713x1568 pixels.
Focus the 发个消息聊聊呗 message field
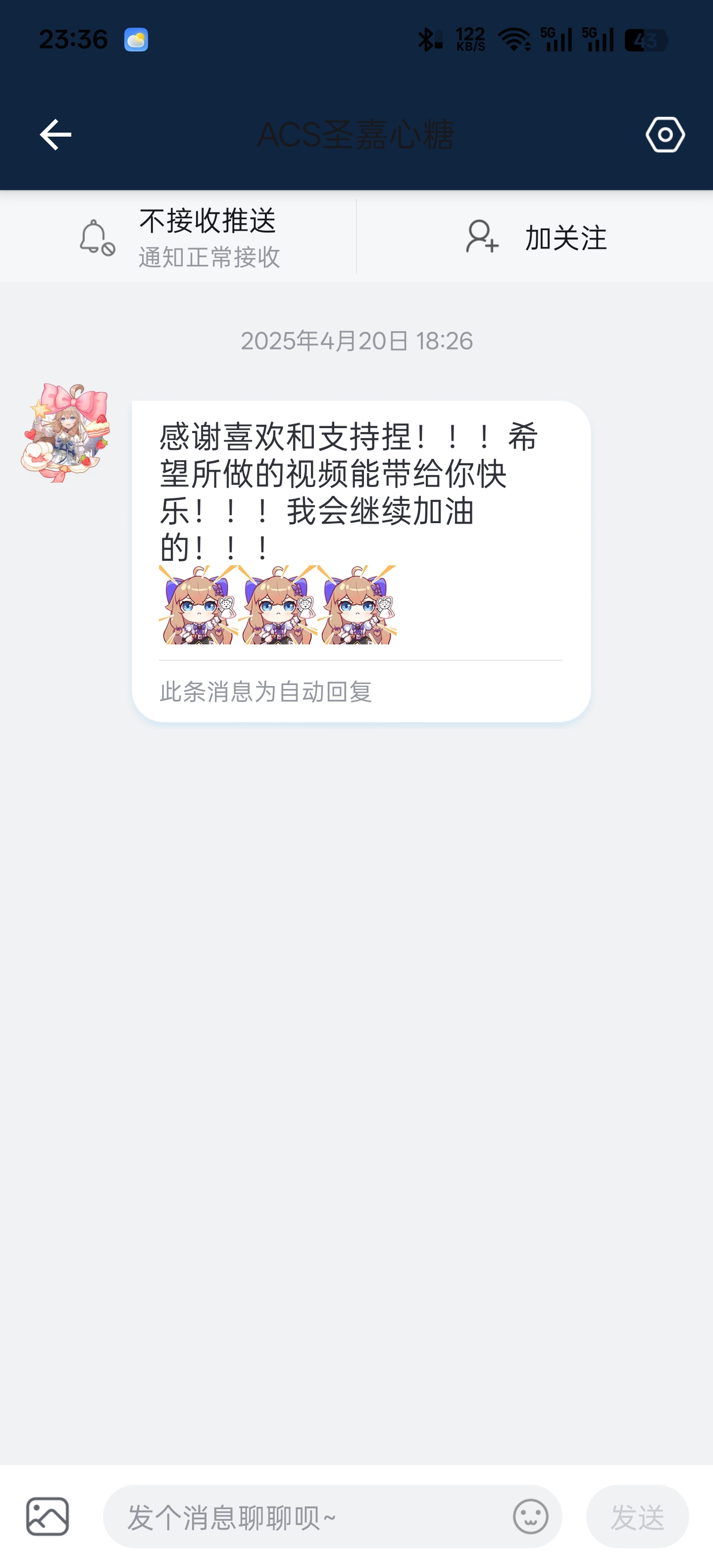(x=305, y=1516)
